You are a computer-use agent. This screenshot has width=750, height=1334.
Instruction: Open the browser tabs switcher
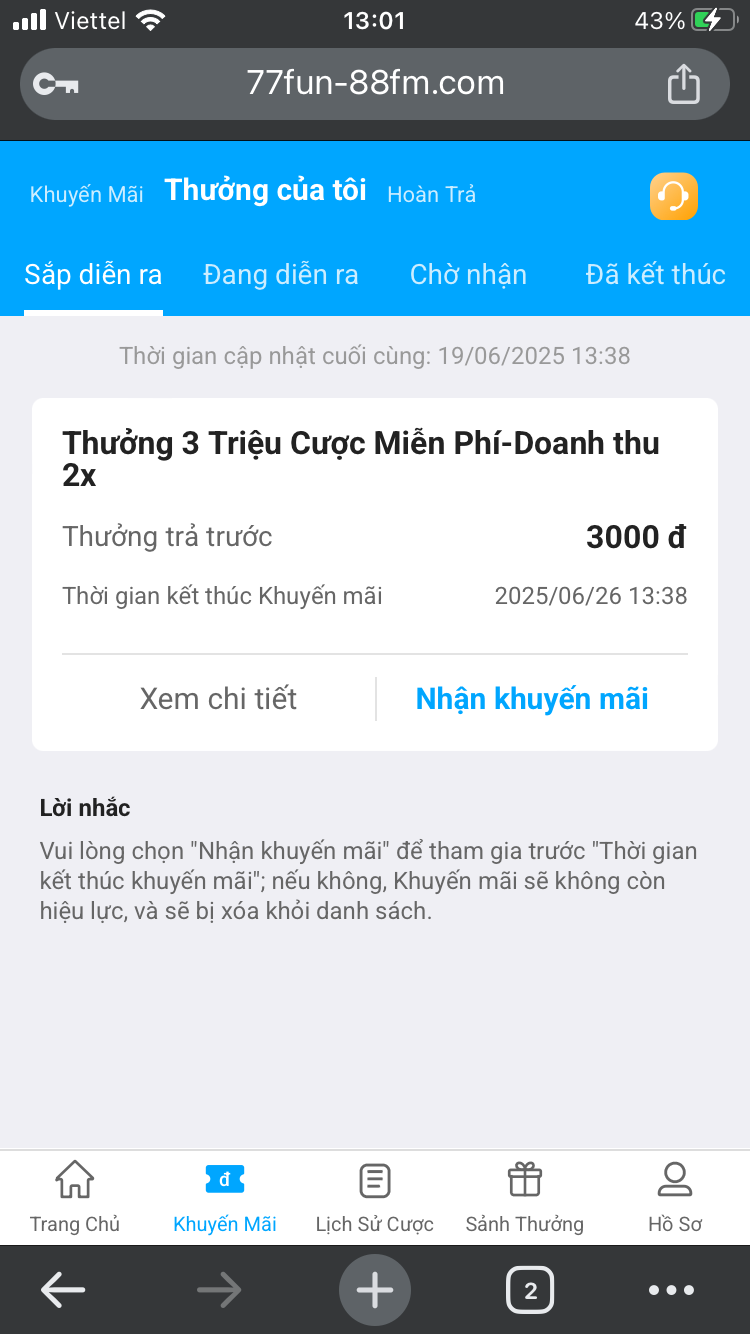point(530,1290)
